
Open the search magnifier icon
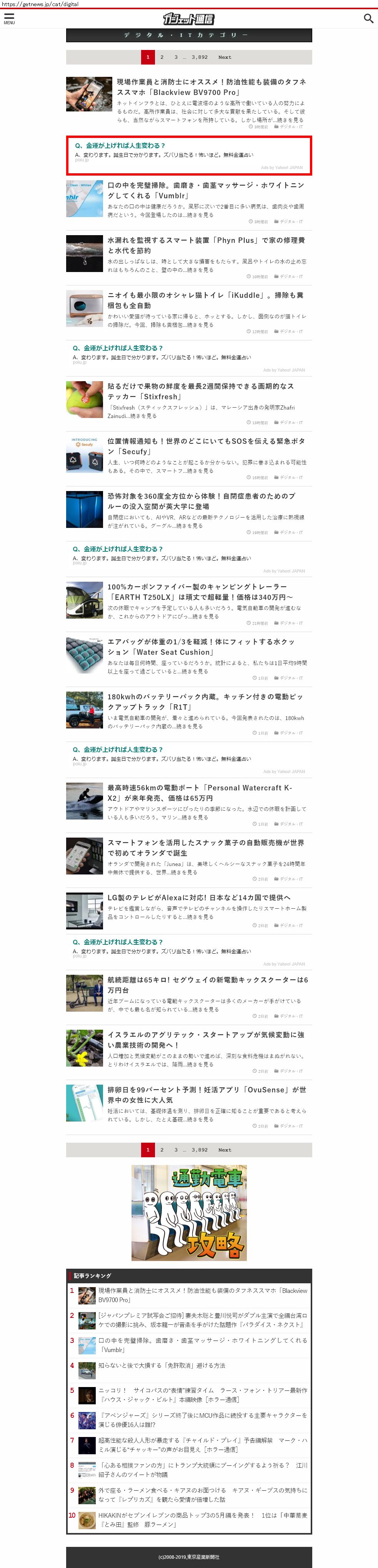[x=368, y=18]
